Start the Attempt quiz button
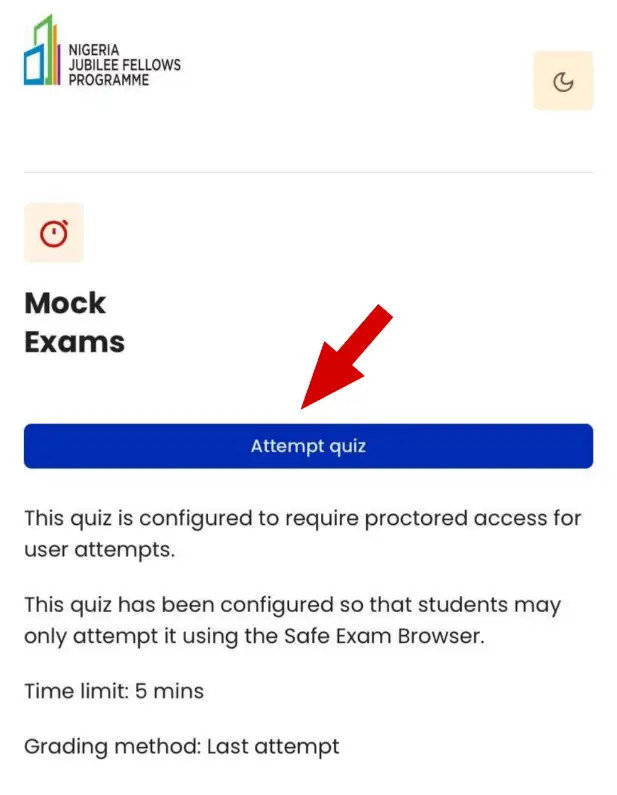This screenshot has height=795, width=617. (308, 446)
